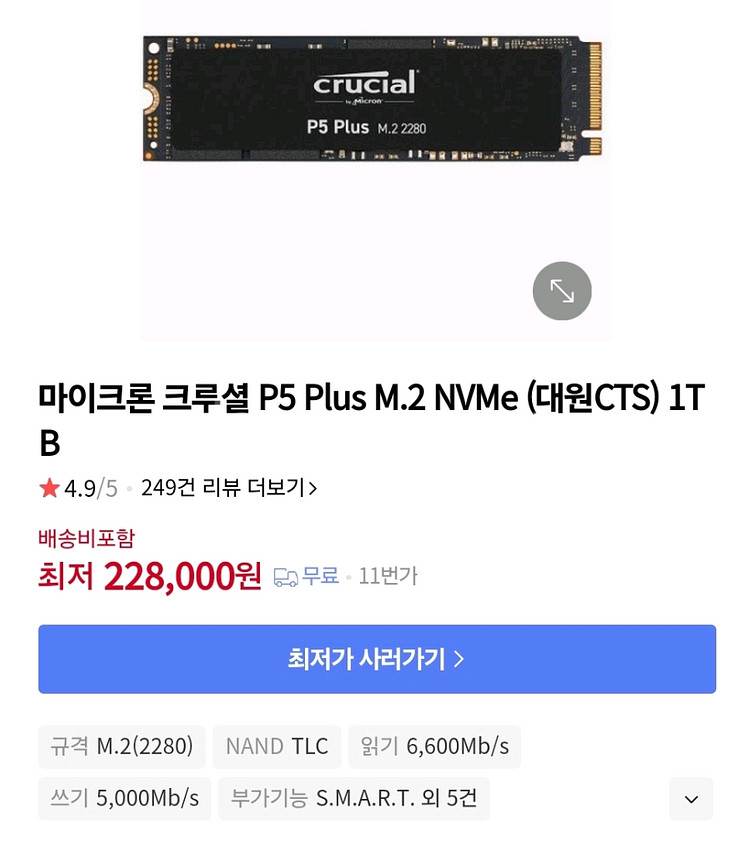Select the 쓰기 5,000Mb/s chip
The image size is (750, 854).
(125, 798)
